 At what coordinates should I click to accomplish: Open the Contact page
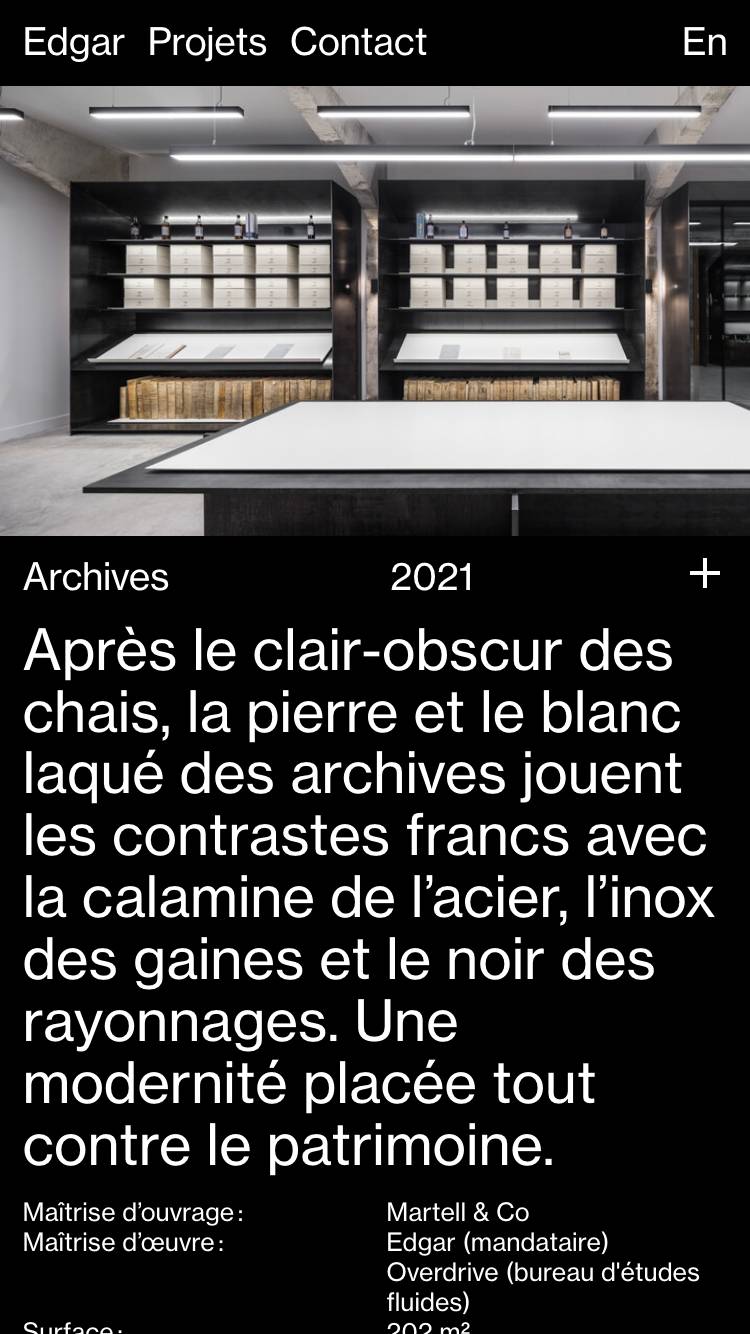click(358, 42)
